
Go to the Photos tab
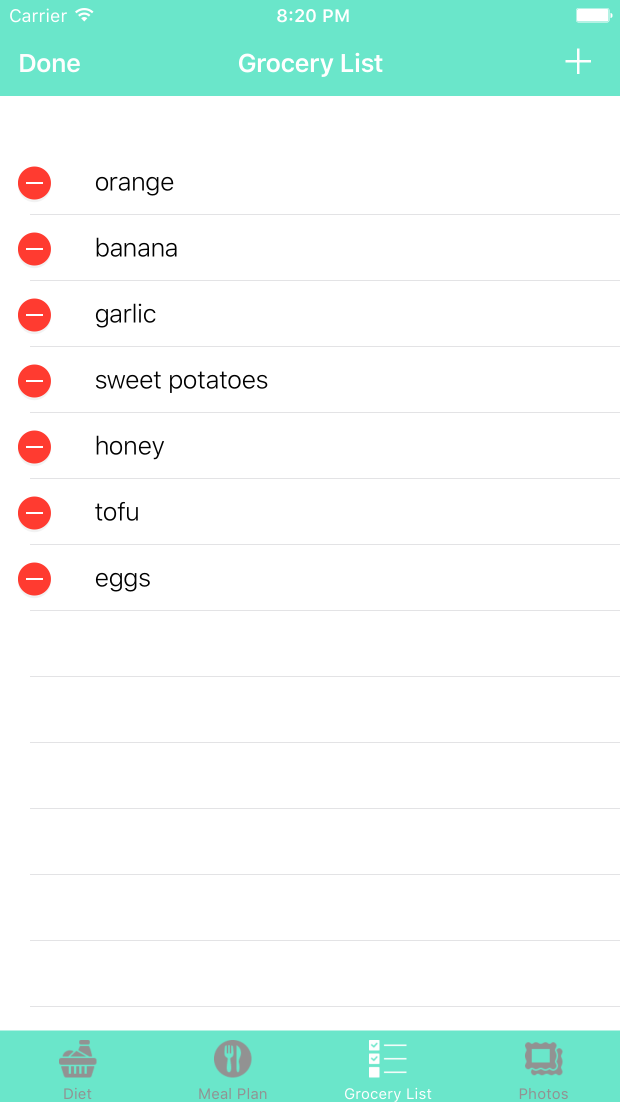[543, 1067]
